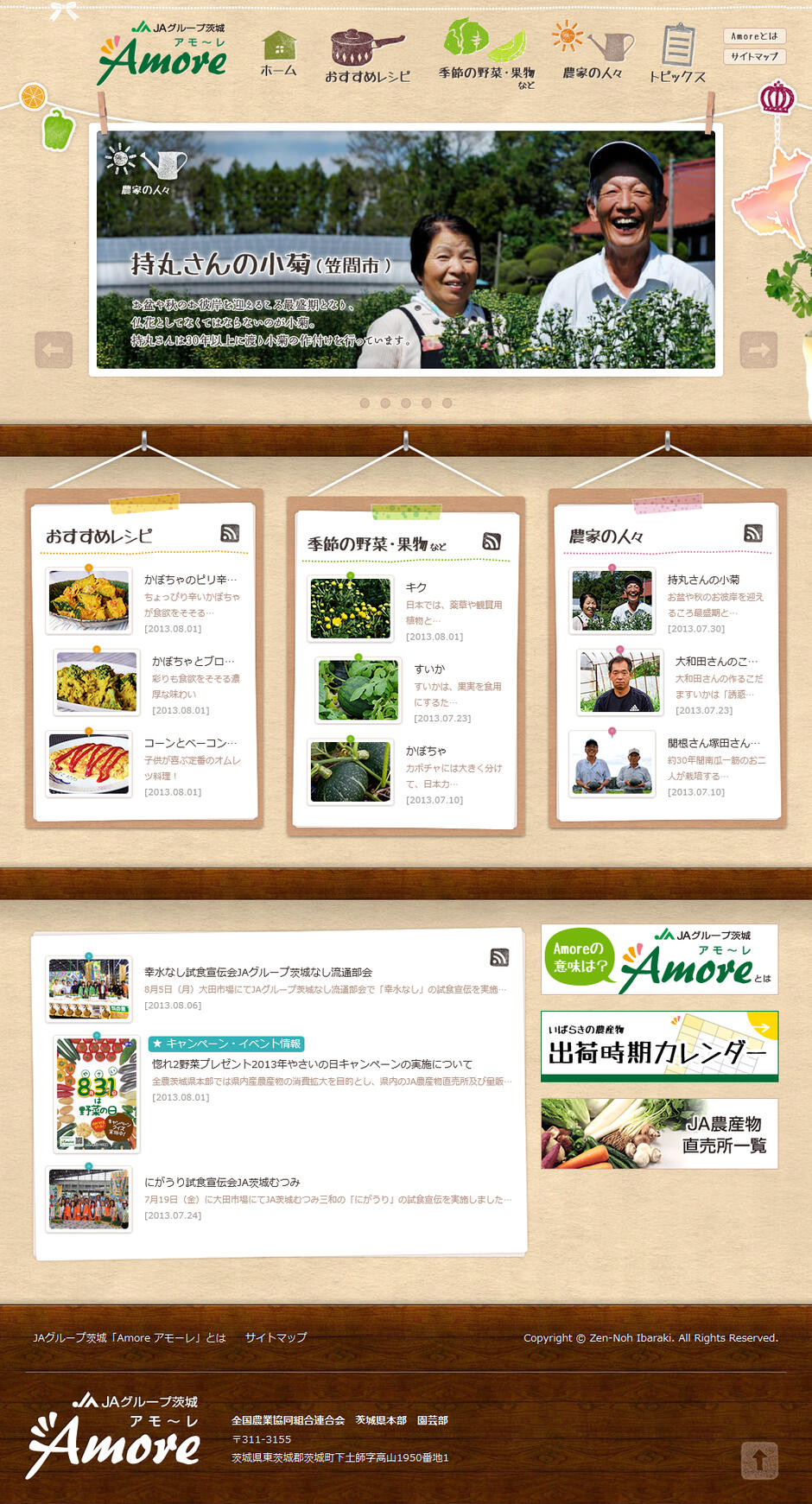This screenshot has width=812, height=1504.
Task: Go to おすすめレシピ in the top menu
Action: (367, 56)
